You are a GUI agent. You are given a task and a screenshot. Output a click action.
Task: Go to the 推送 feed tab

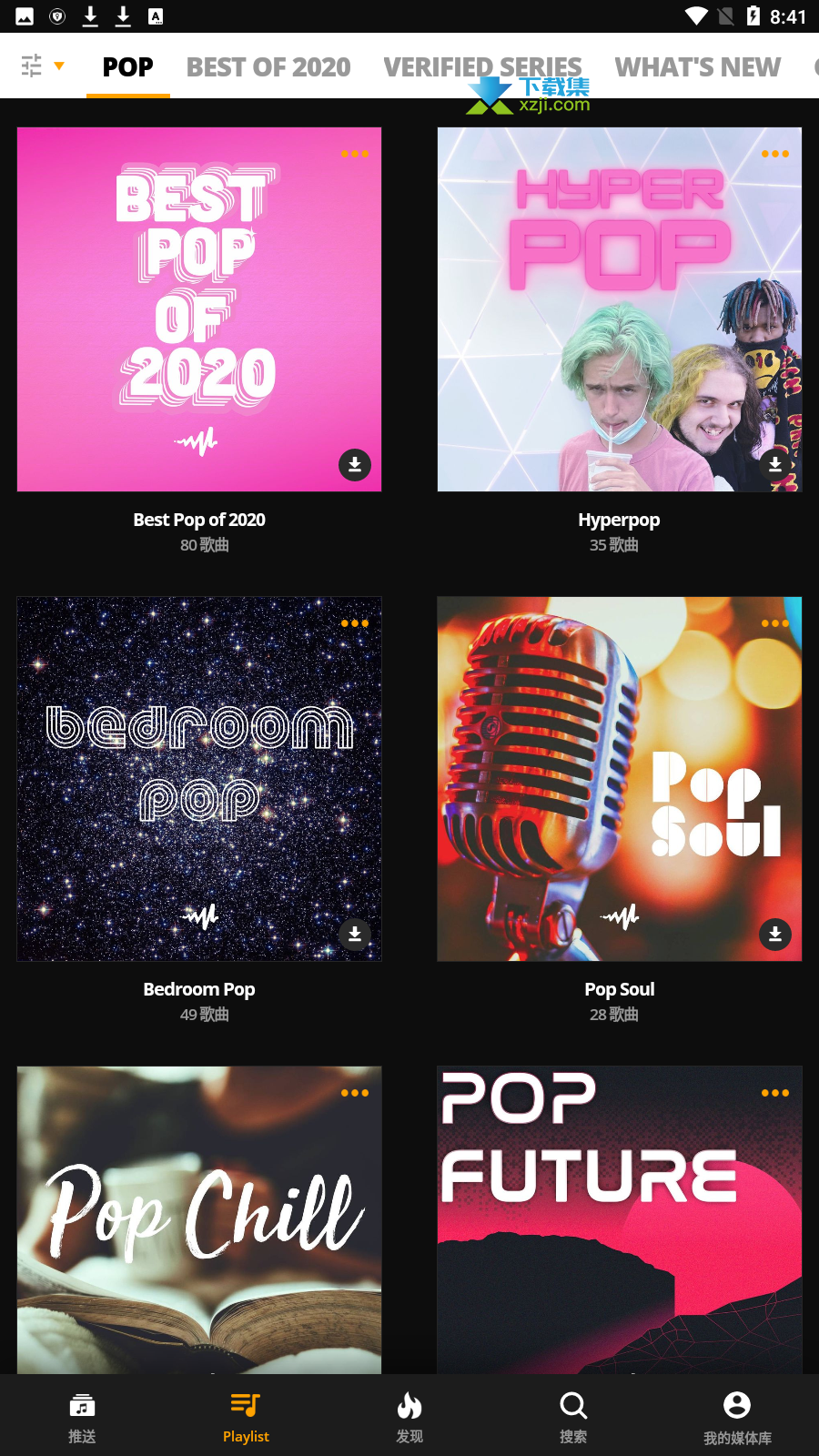click(x=82, y=1417)
